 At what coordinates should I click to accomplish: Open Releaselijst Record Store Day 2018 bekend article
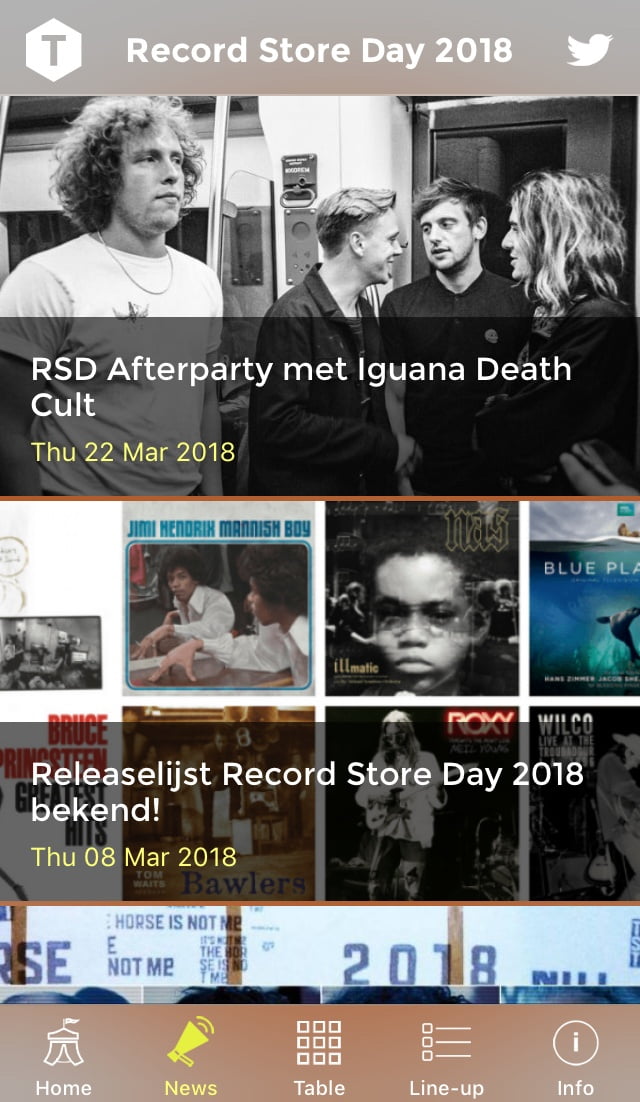[320, 701]
